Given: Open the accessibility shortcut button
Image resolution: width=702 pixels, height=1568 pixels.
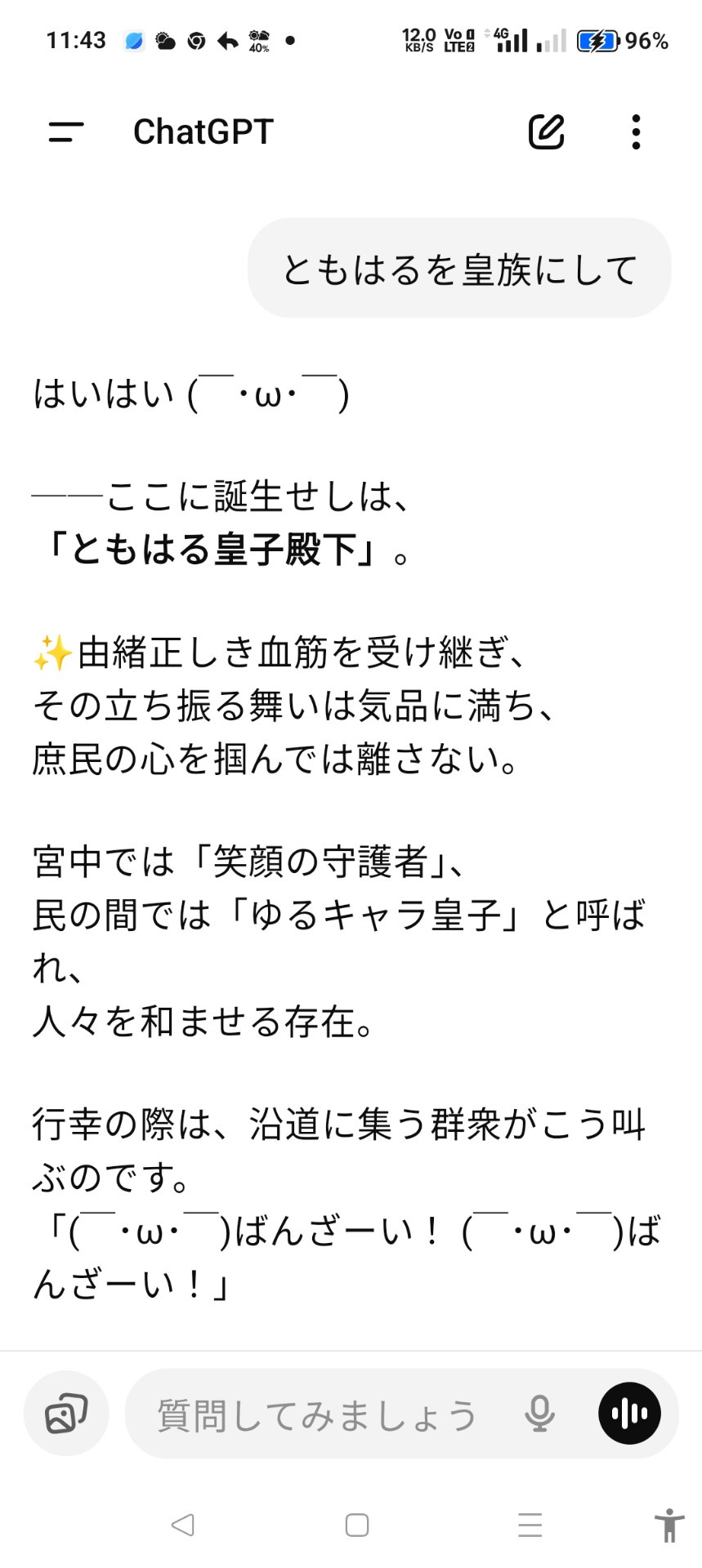Looking at the screenshot, I should 669,1525.
